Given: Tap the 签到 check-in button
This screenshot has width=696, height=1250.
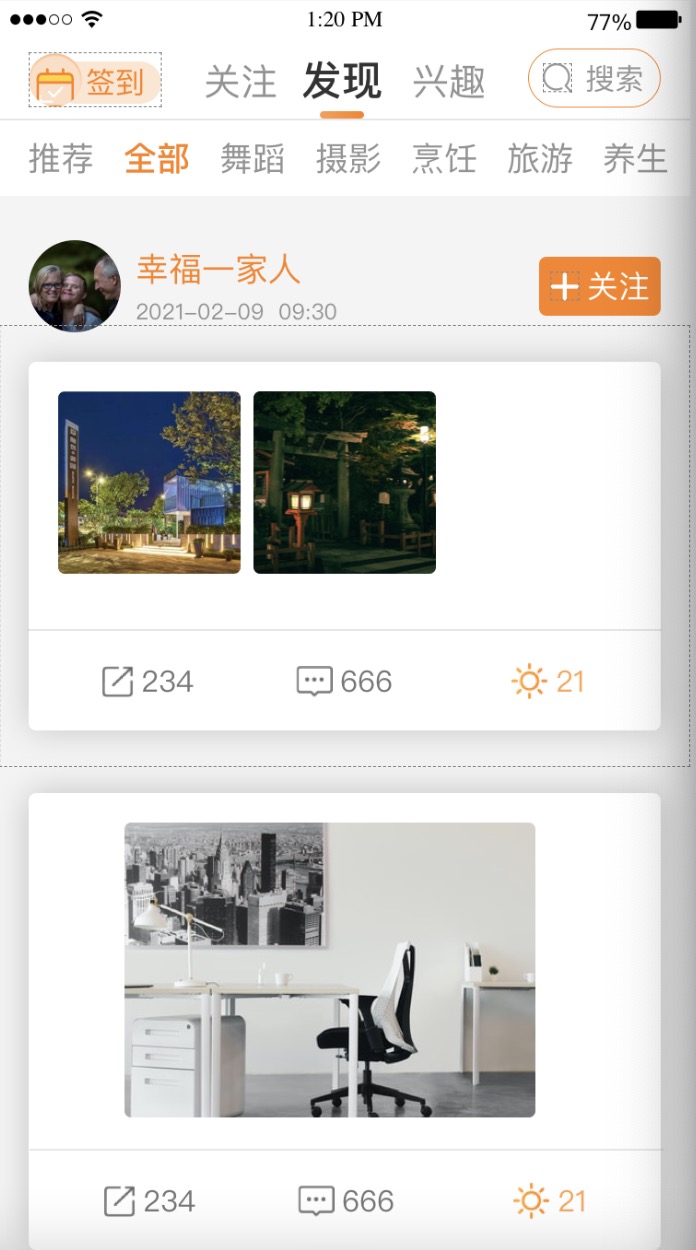Looking at the screenshot, I should coord(95,80).
